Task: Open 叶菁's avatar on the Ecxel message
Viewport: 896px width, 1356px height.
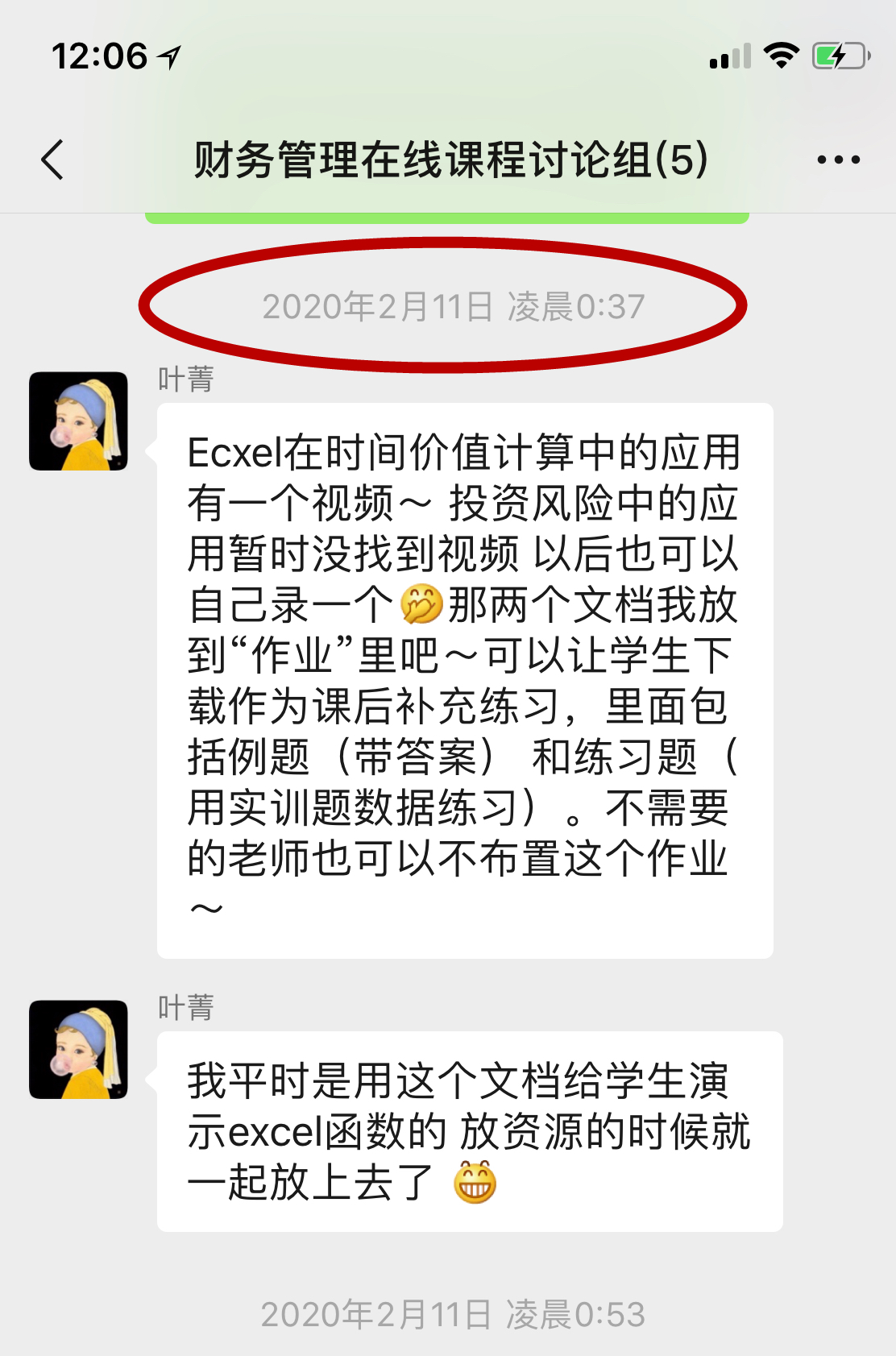Action: pos(78,421)
